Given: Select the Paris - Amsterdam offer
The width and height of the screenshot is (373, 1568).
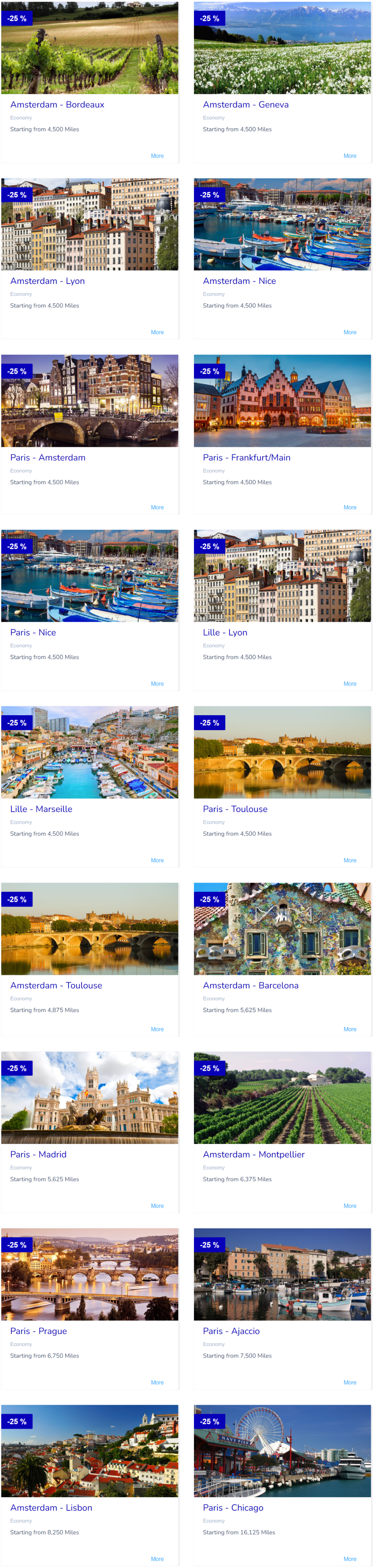Looking at the screenshot, I should pyautogui.click(x=47, y=458).
